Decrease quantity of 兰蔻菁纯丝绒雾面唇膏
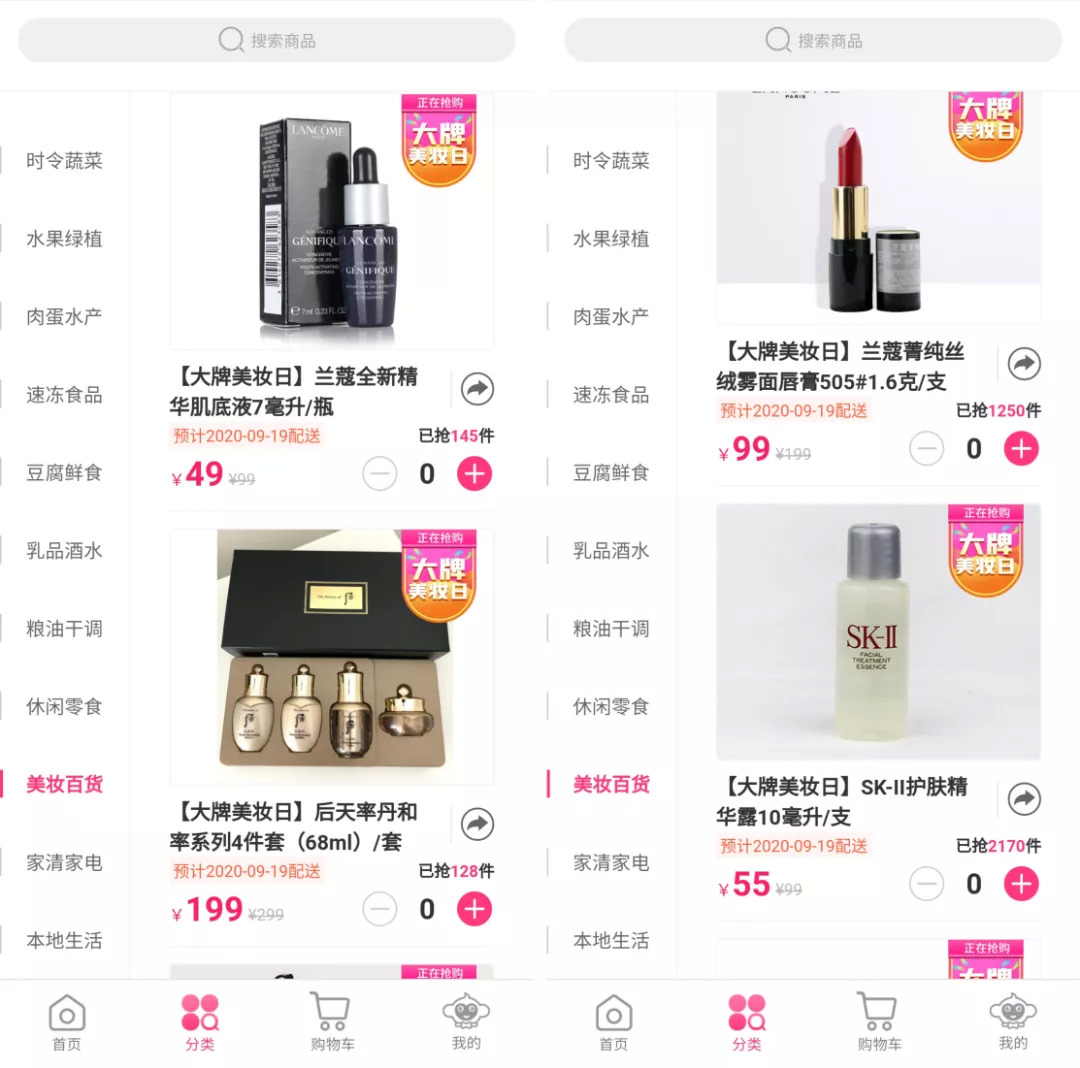Viewport: 1080px width, 1068px height. click(926, 449)
